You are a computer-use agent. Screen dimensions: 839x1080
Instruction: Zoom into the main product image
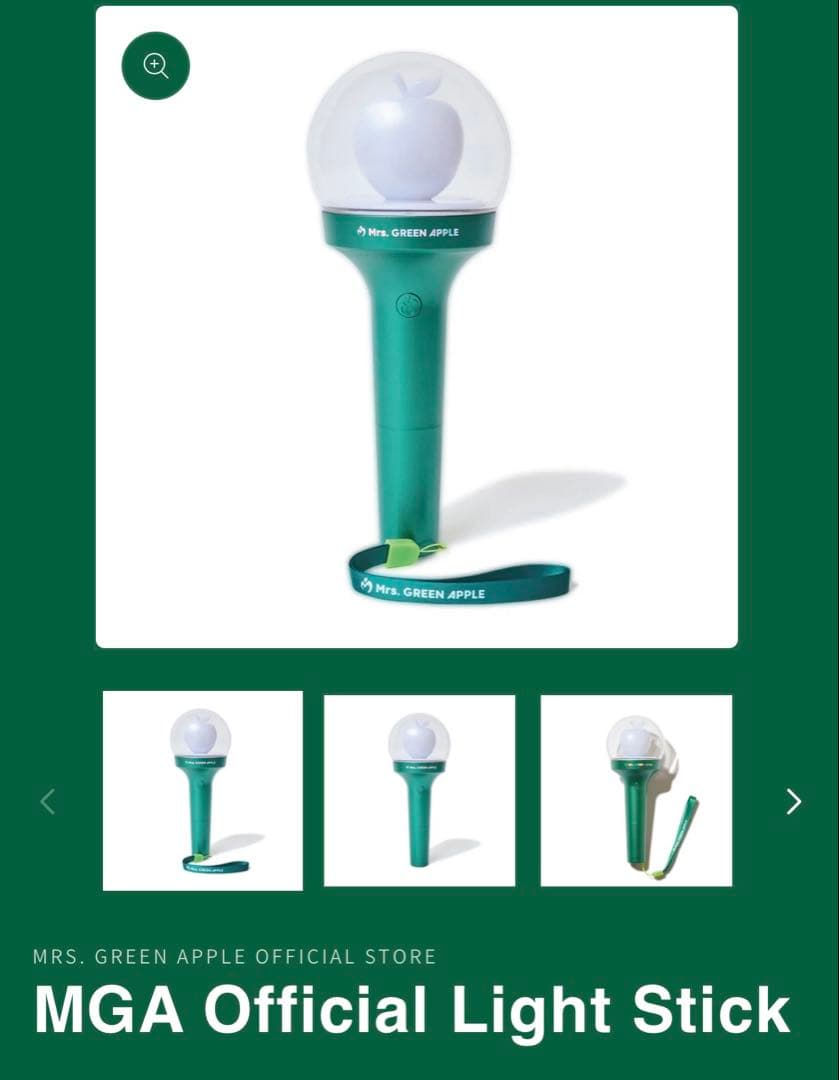tap(156, 66)
